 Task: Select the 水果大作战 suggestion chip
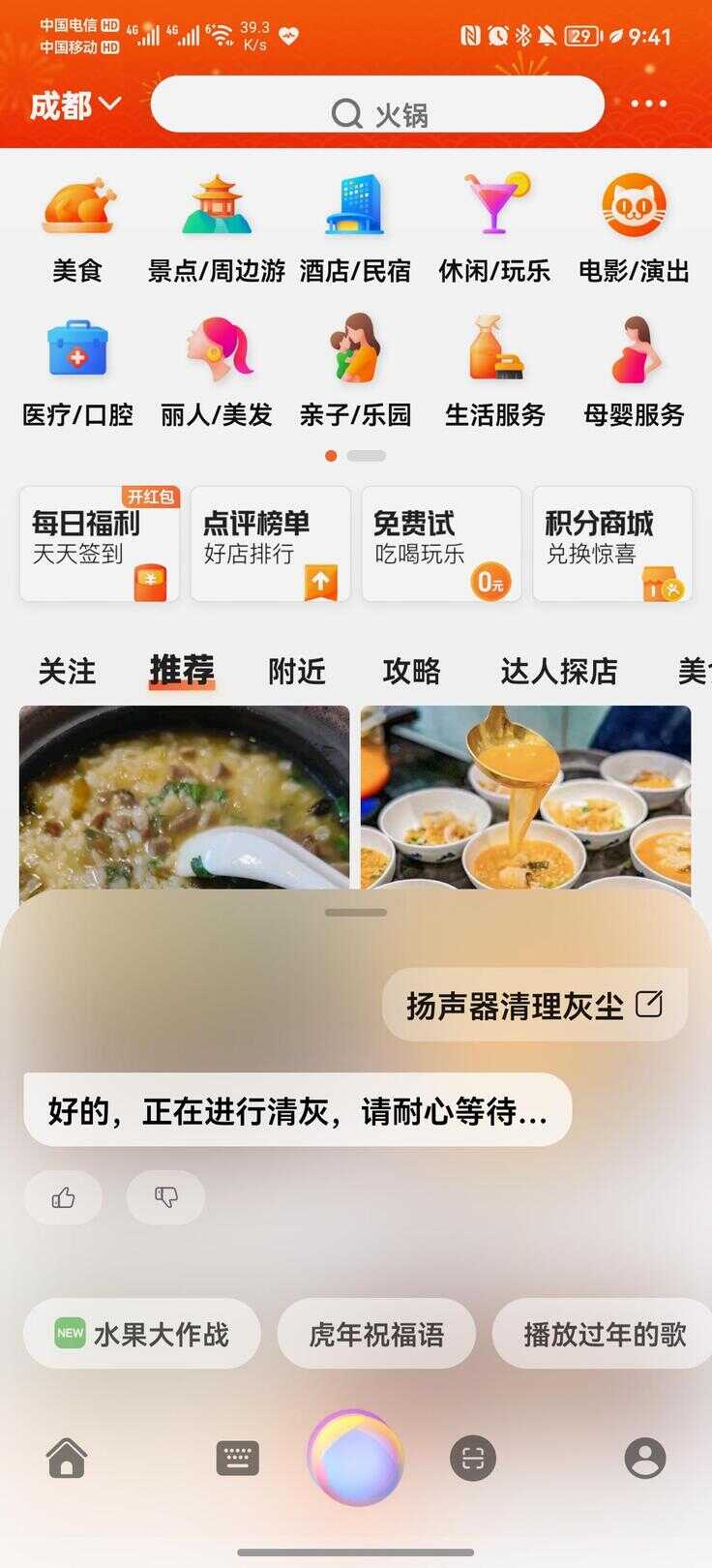[x=142, y=1334]
